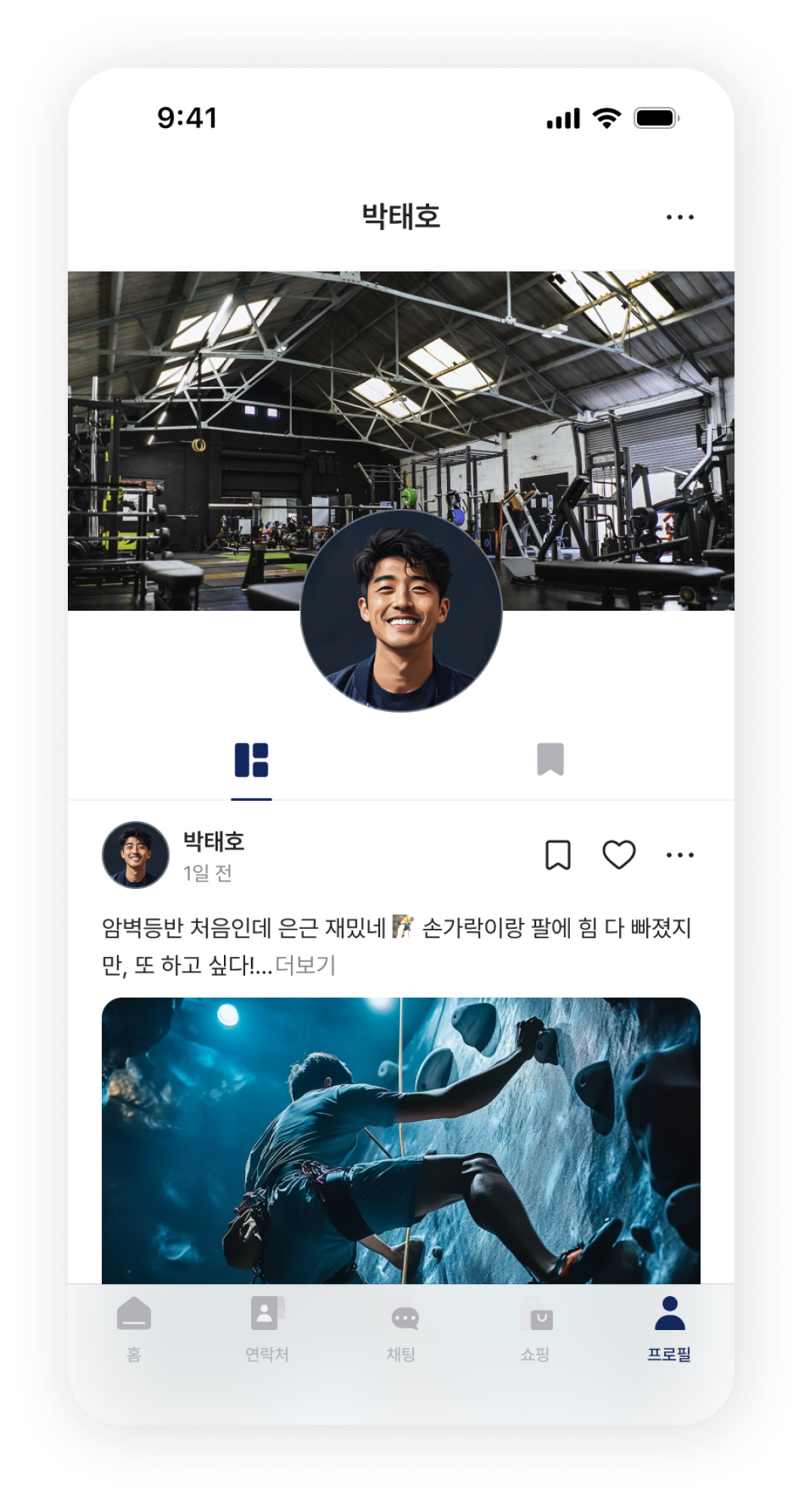Screen dimensions: 812x1502
Task: Expand the post text with 더보기
Action: coord(305,965)
